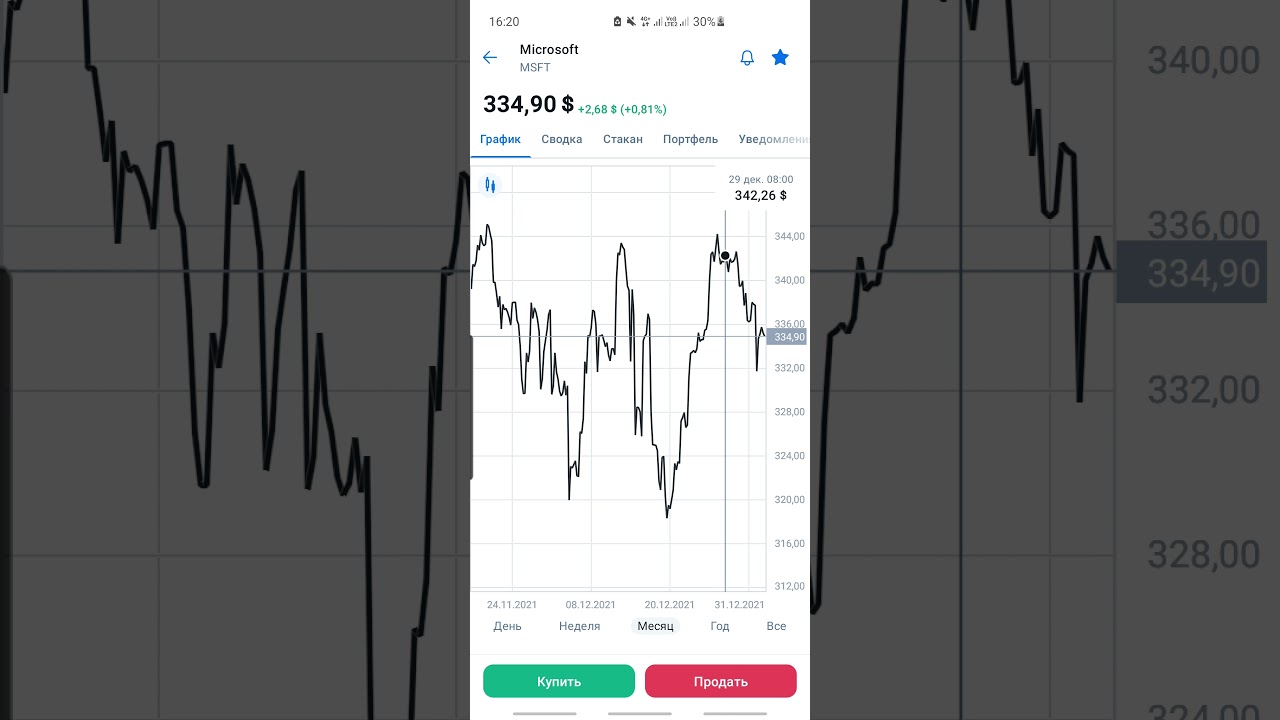
Task: Open the Стакан tab
Action: [622, 139]
